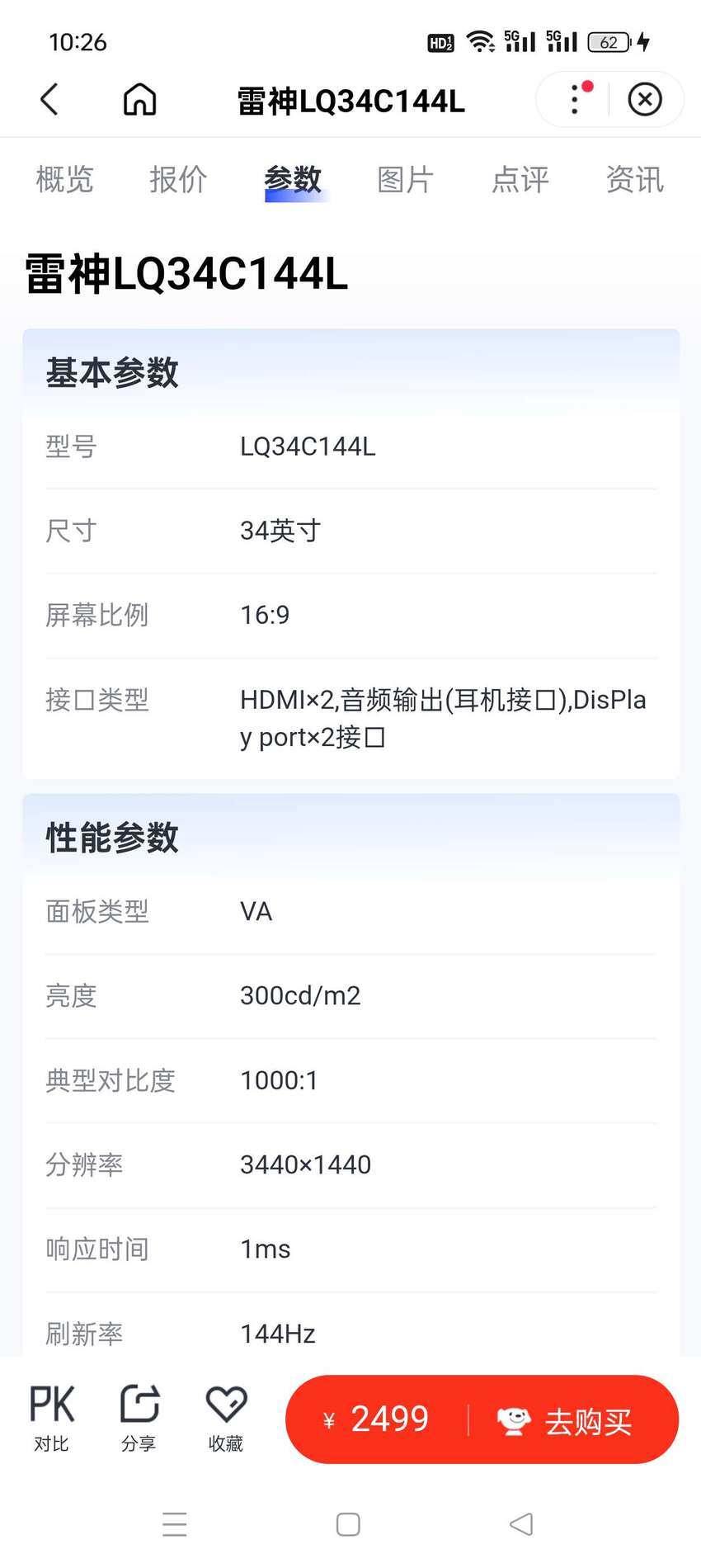Open recent apps from the navigation bar
This screenshot has width=701, height=1568.
coord(175,1524)
